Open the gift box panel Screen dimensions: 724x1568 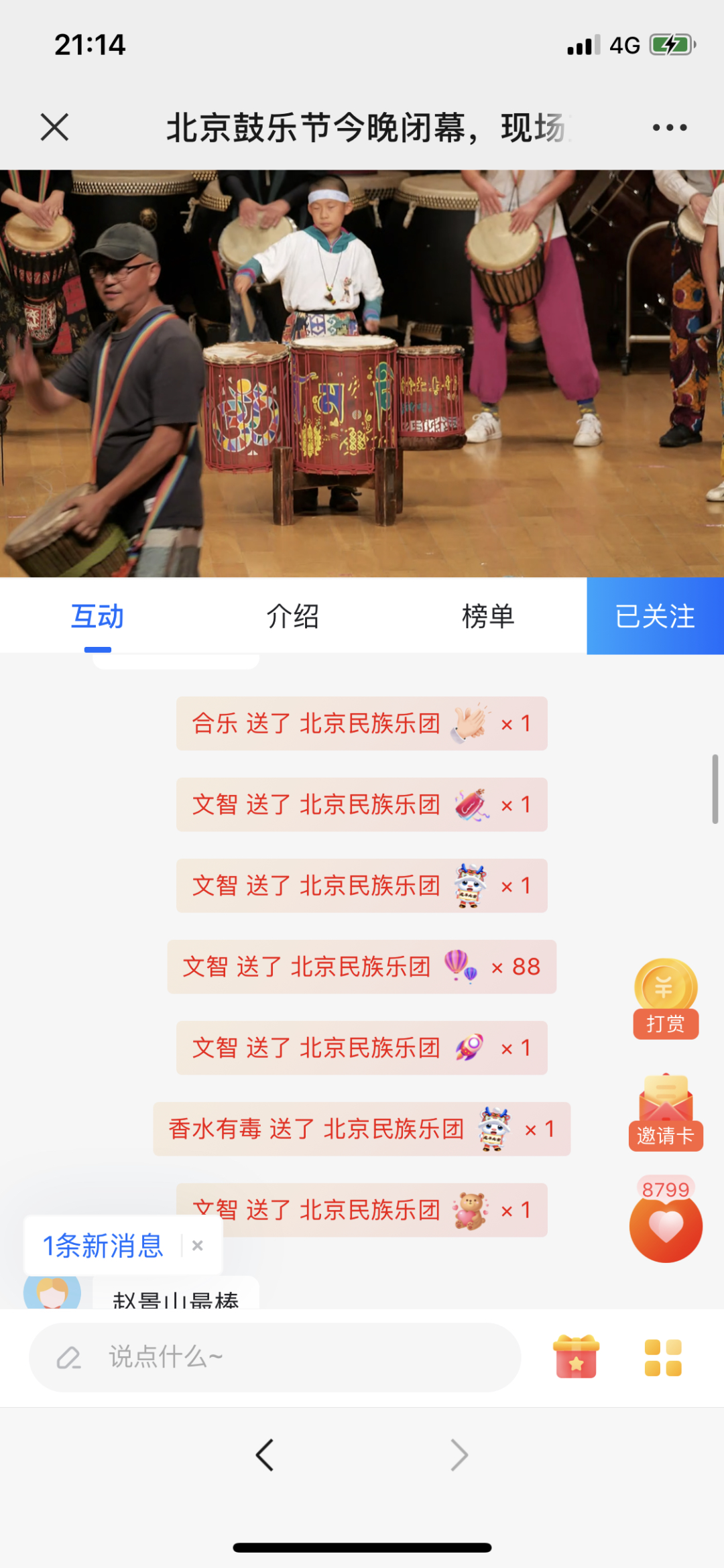pyautogui.click(x=576, y=1357)
